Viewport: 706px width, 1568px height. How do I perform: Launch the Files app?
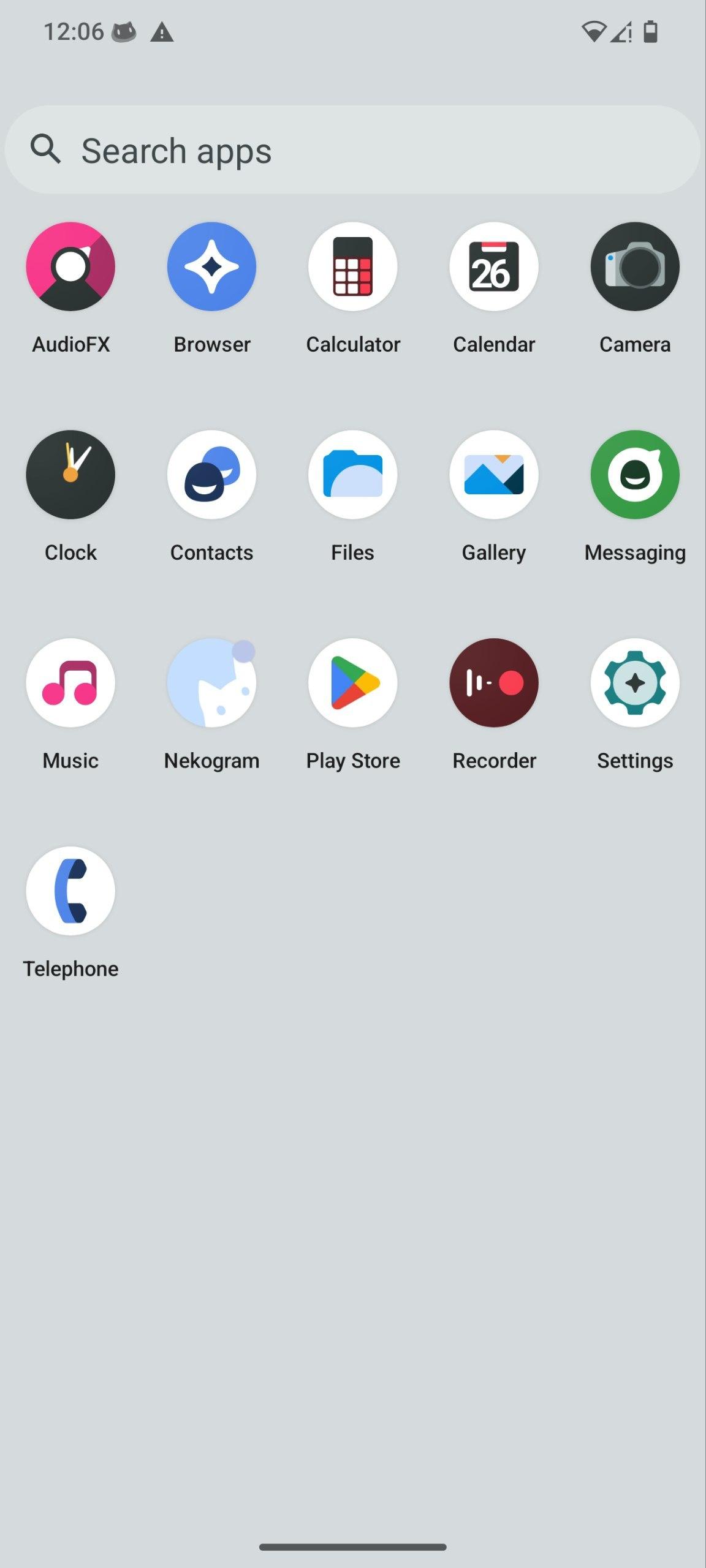click(353, 475)
